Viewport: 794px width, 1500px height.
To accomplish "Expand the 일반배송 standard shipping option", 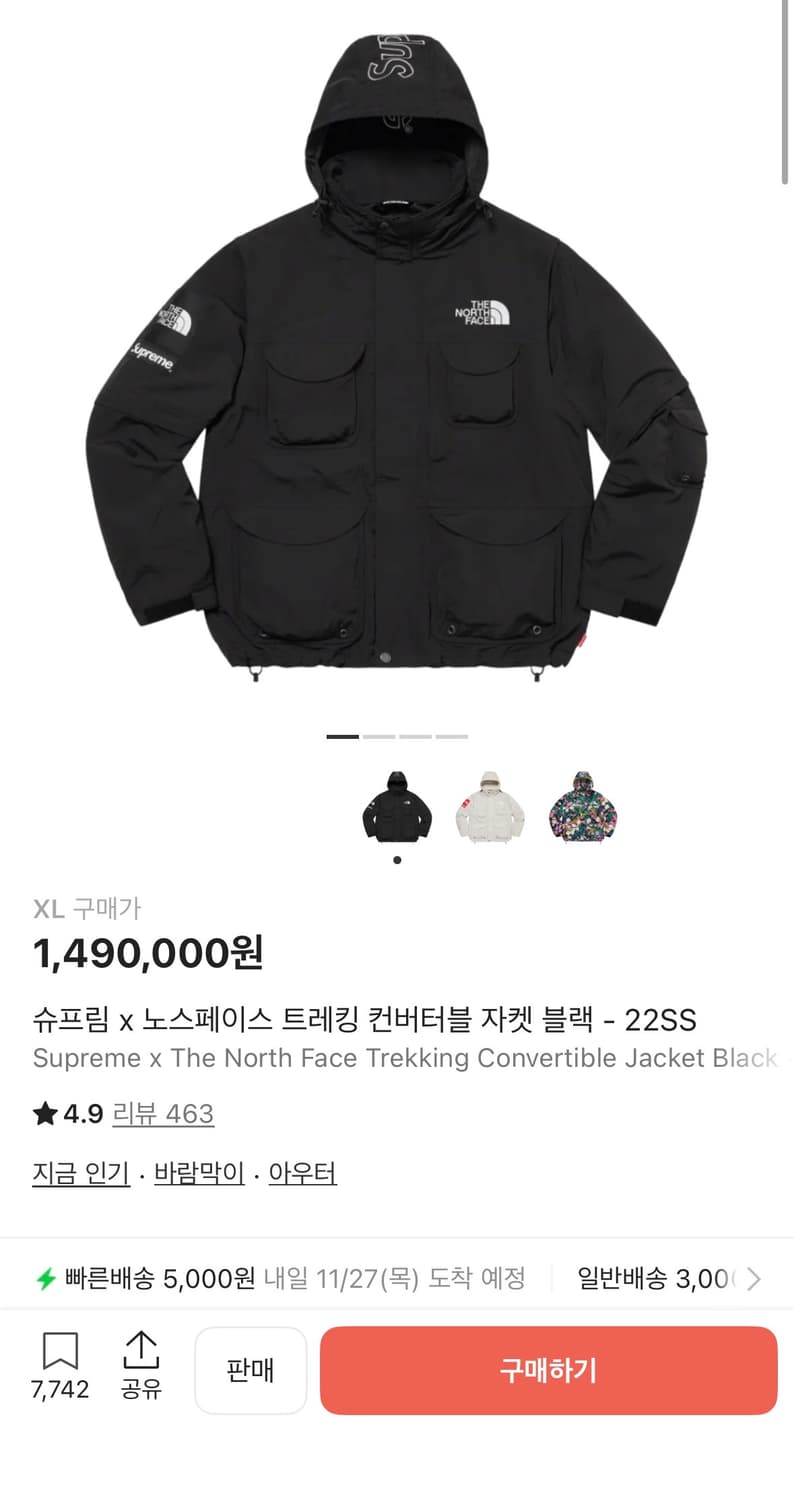I will (x=662, y=1277).
